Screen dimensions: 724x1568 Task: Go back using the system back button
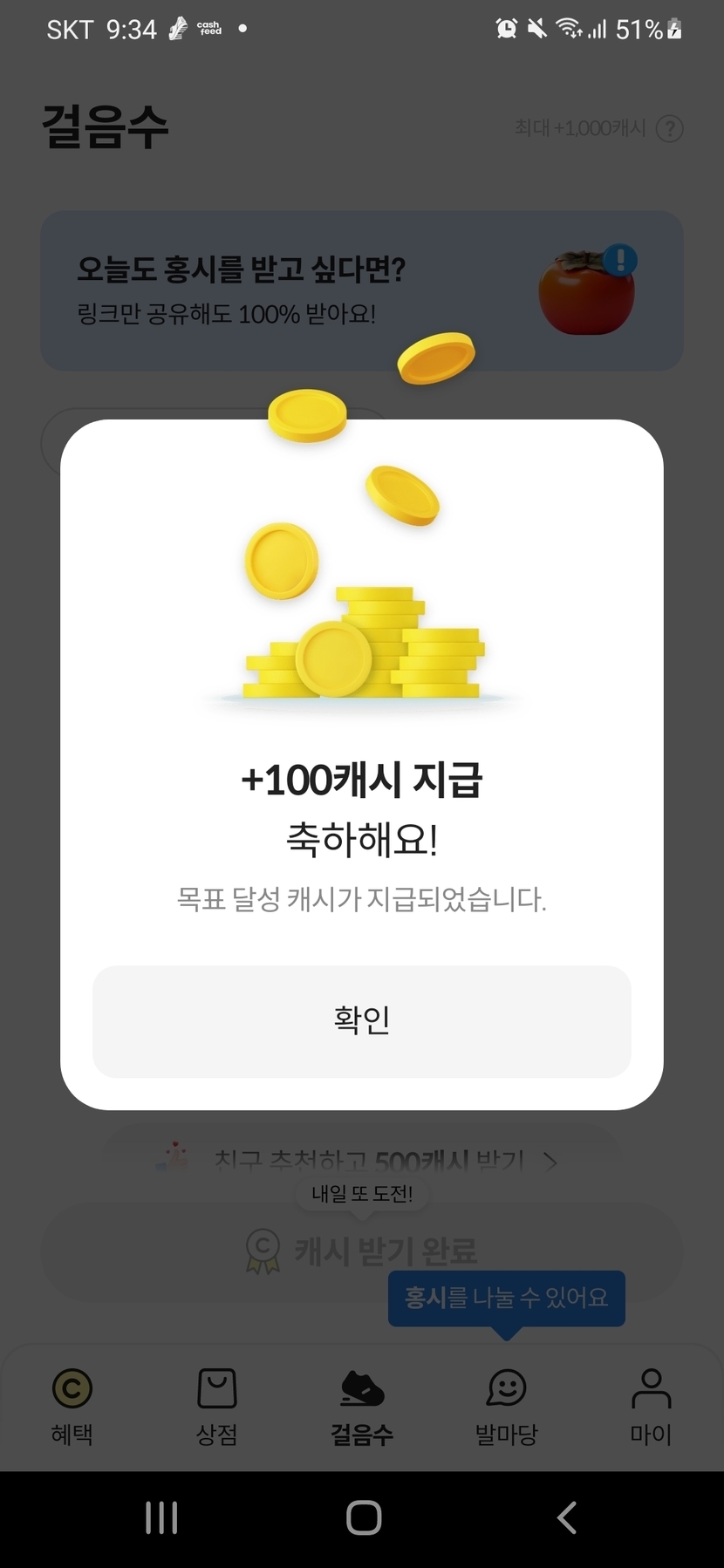click(567, 1517)
